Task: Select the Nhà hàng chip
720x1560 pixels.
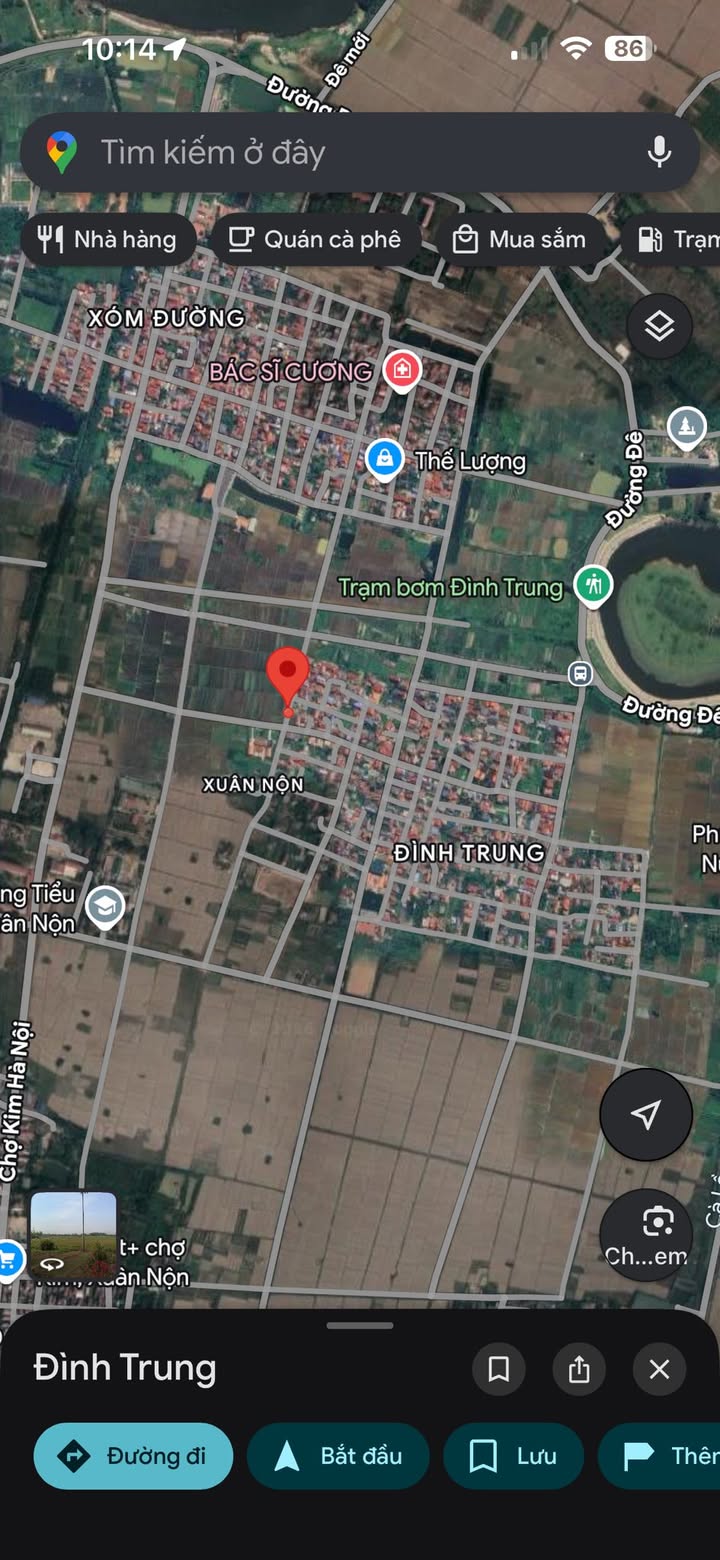Action: click(x=107, y=240)
